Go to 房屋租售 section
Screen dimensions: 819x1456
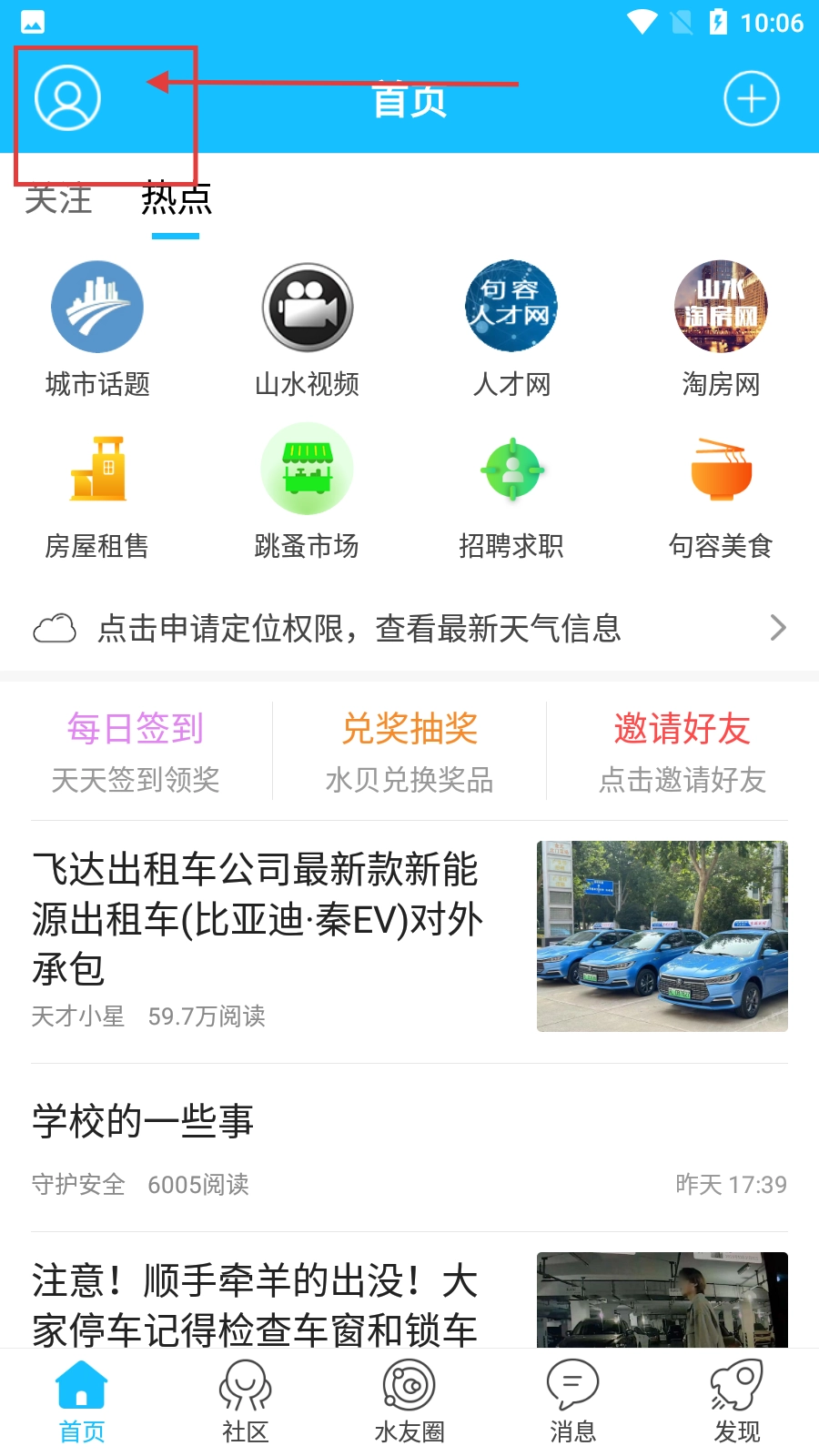click(97, 493)
